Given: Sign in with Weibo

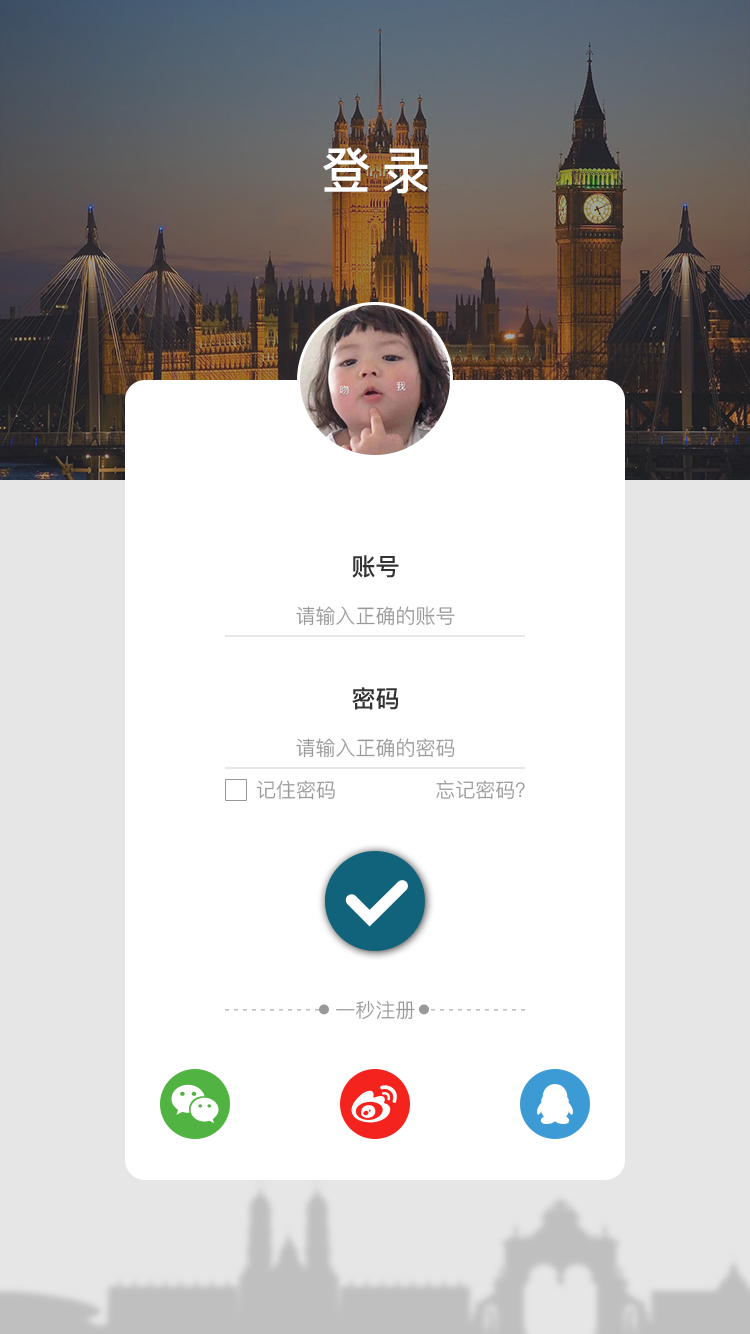Looking at the screenshot, I should 375,1104.
